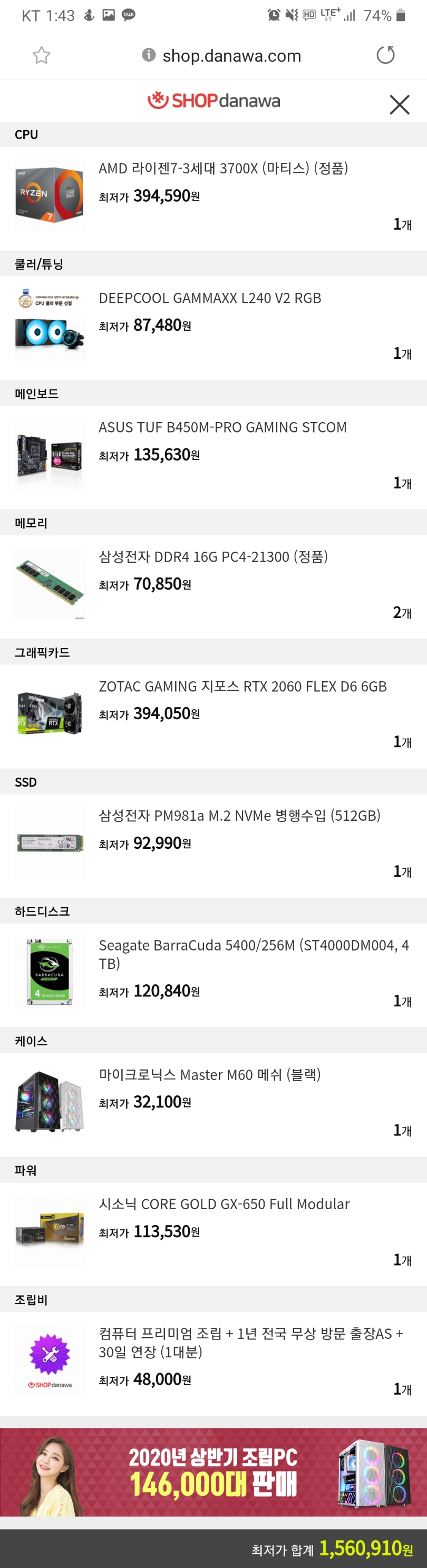Viewport: 427px width, 1568px height.
Task: Open the AMD Ryzen 7 3700X item
Action: pos(223,169)
